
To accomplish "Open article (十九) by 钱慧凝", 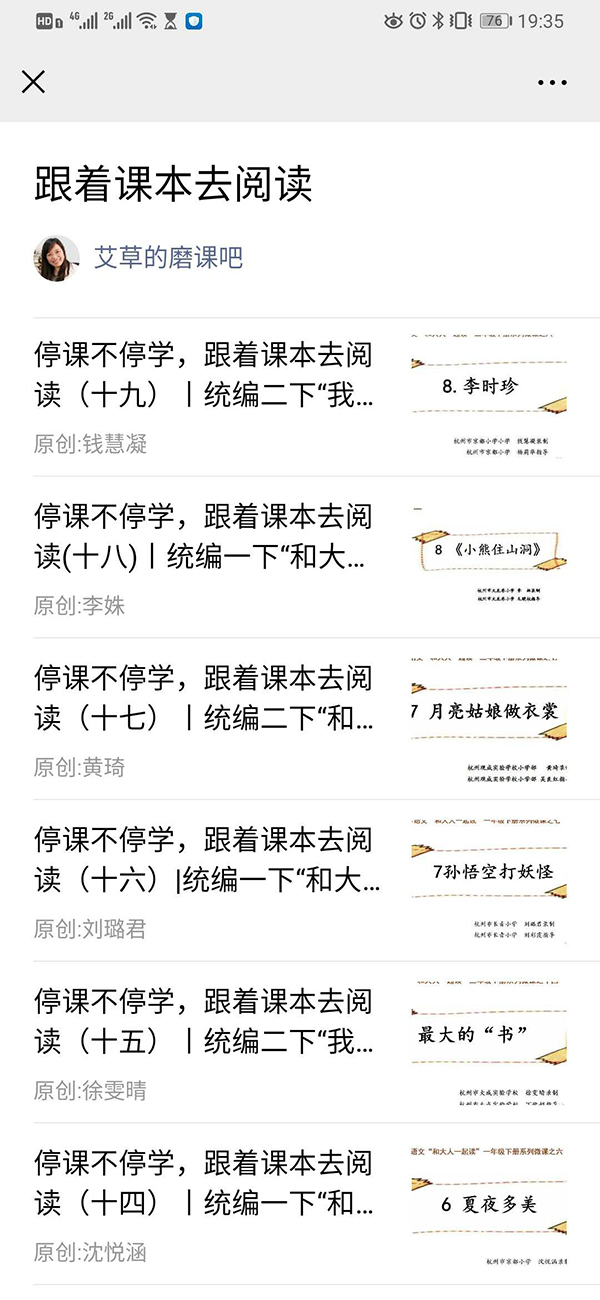I will tap(205, 375).
